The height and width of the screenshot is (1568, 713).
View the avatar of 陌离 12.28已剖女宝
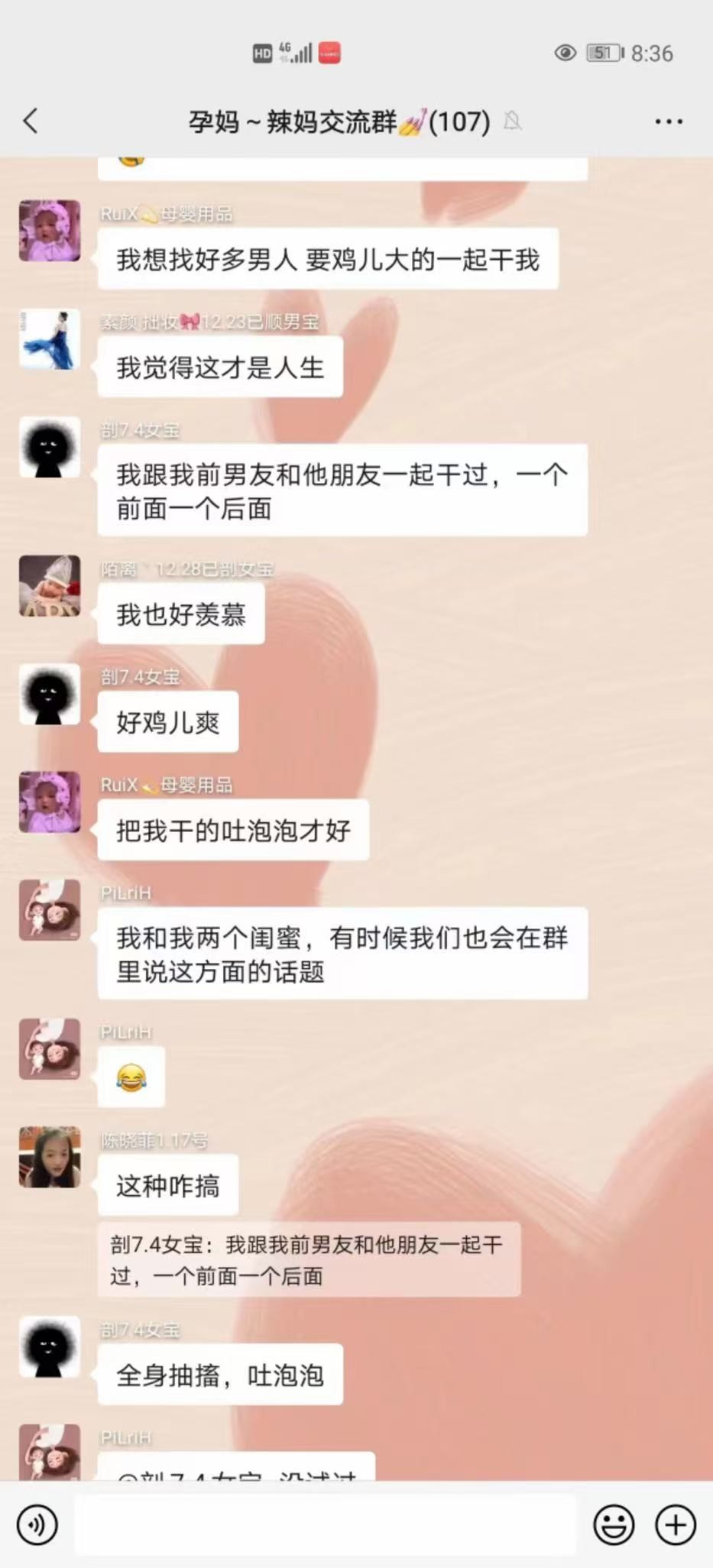point(50,586)
